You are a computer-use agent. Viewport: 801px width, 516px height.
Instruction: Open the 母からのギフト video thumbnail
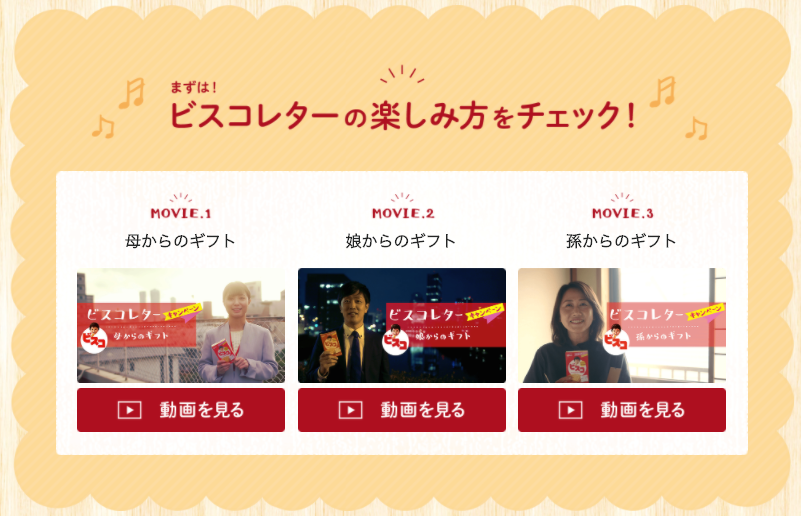pos(181,325)
